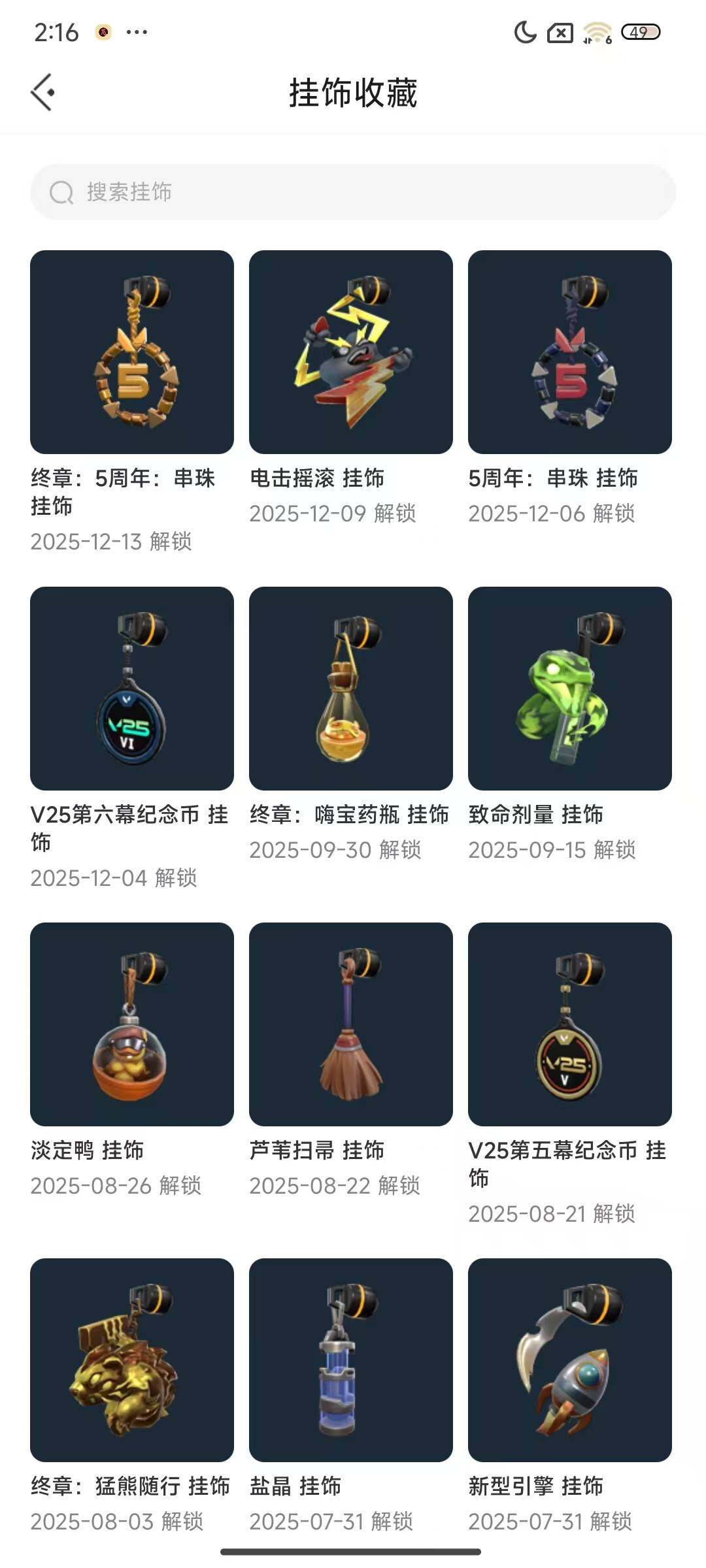Tap the battery indicator showing 49
Screen dimensions: 706x1568
(637, 31)
